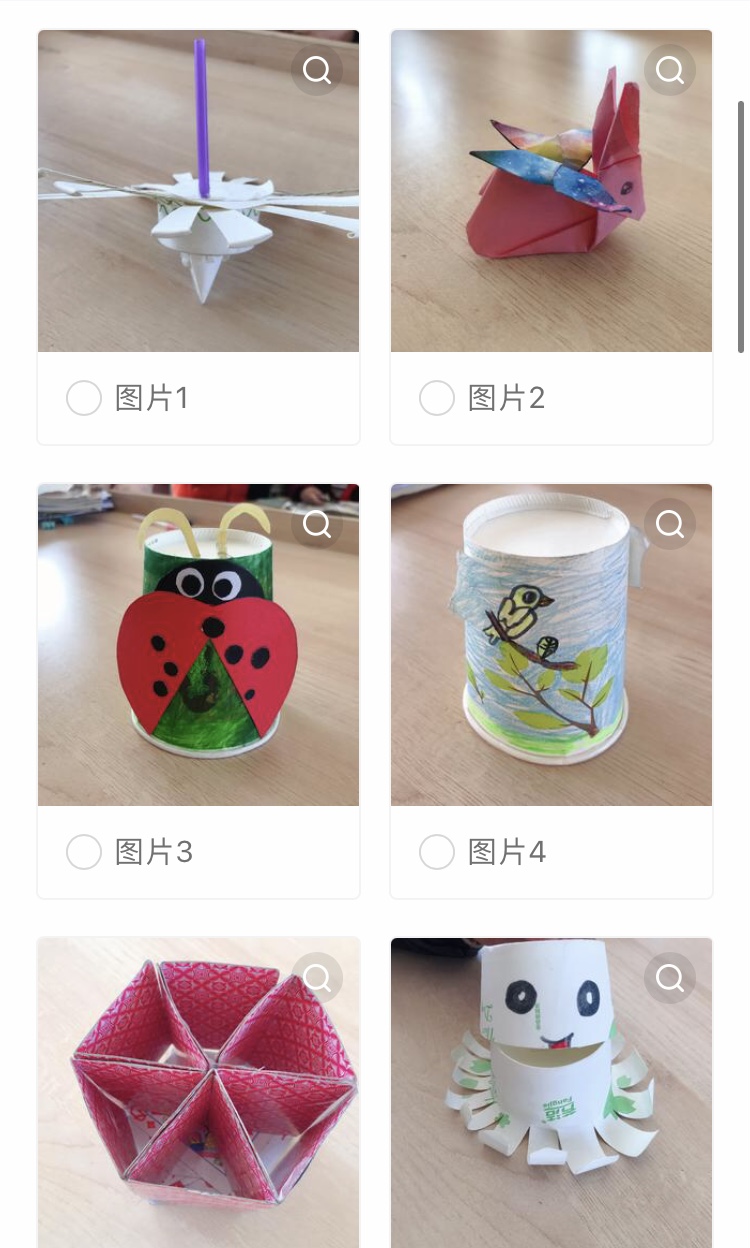Zoom the paper cup octopus photo

coord(670,977)
